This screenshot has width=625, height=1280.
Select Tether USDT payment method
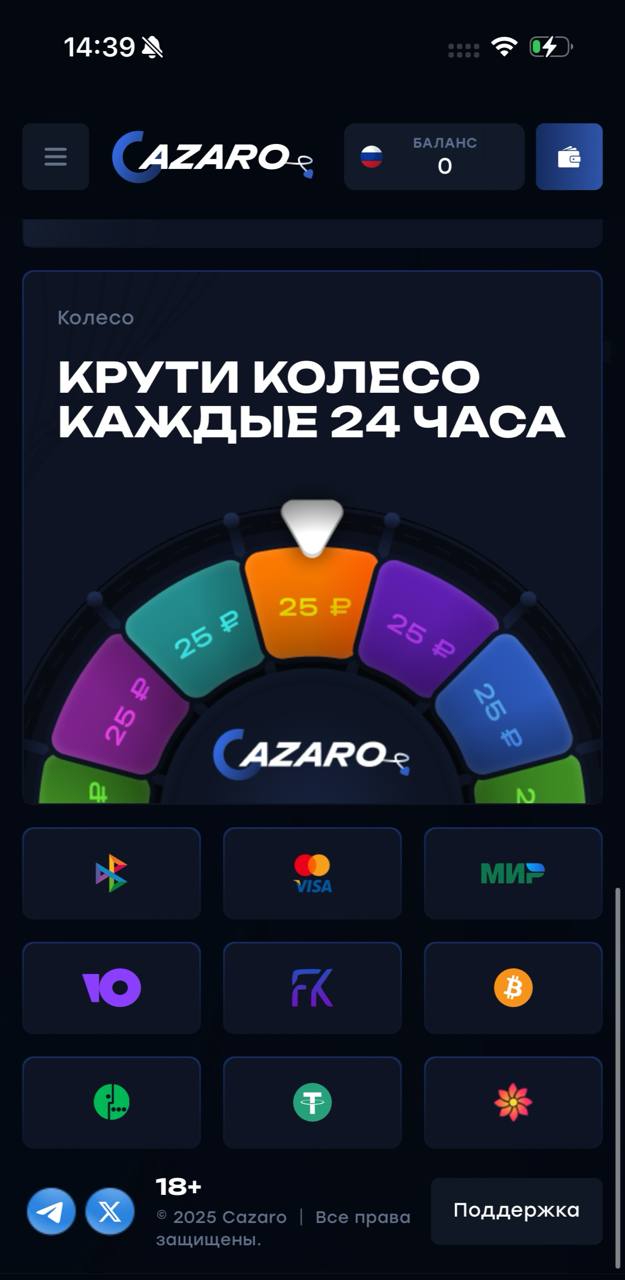click(x=312, y=1102)
